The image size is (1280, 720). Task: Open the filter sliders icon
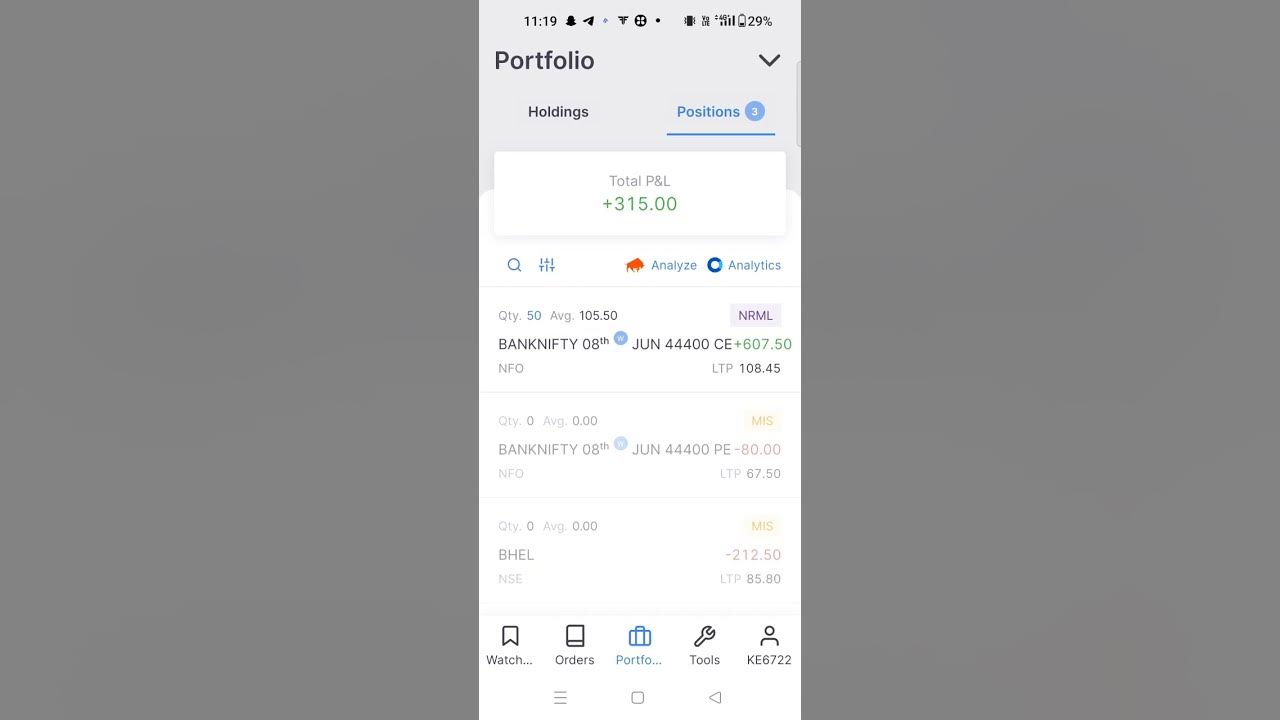pos(547,265)
